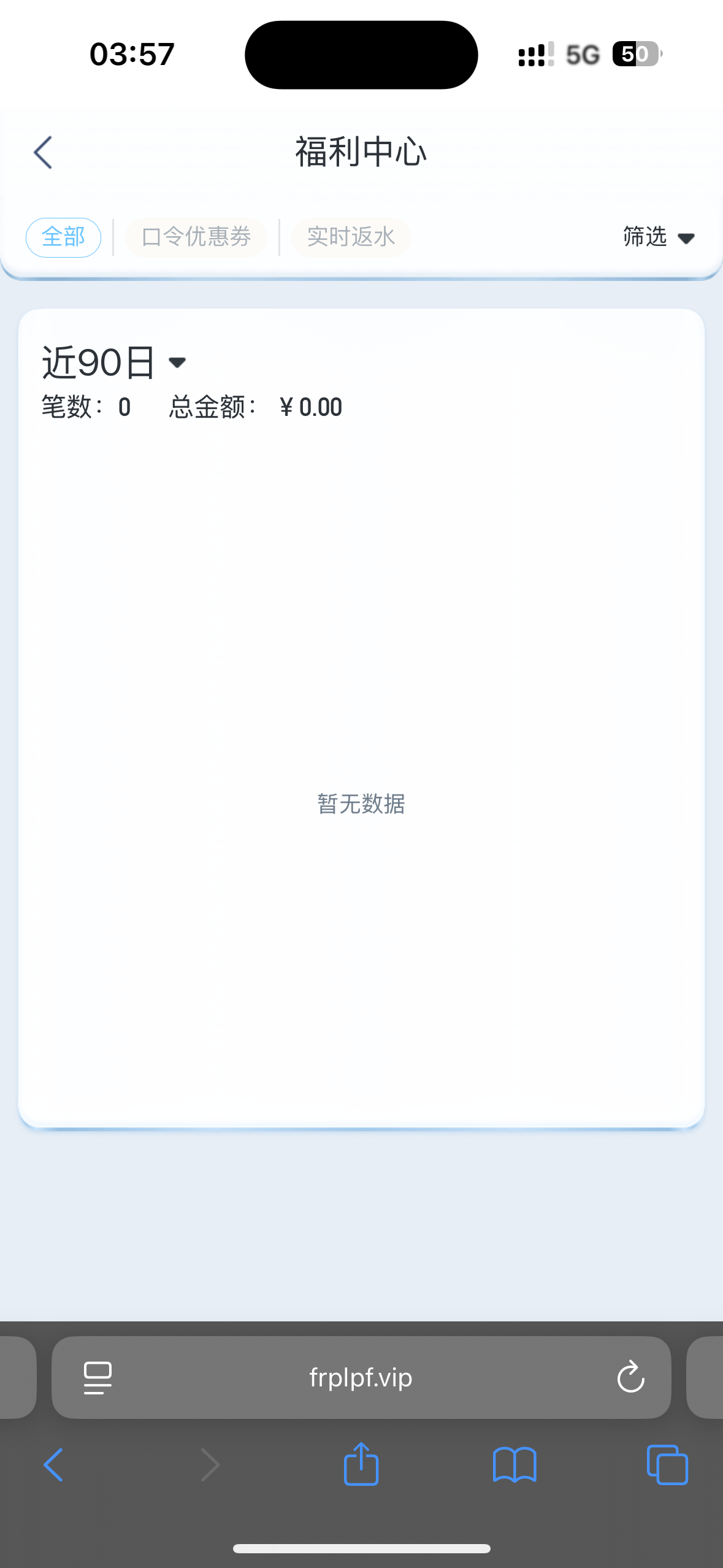Switch to the 口令优惠券 tab
Image resolution: width=723 pixels, height=1568 pixels.
(196, 237)
